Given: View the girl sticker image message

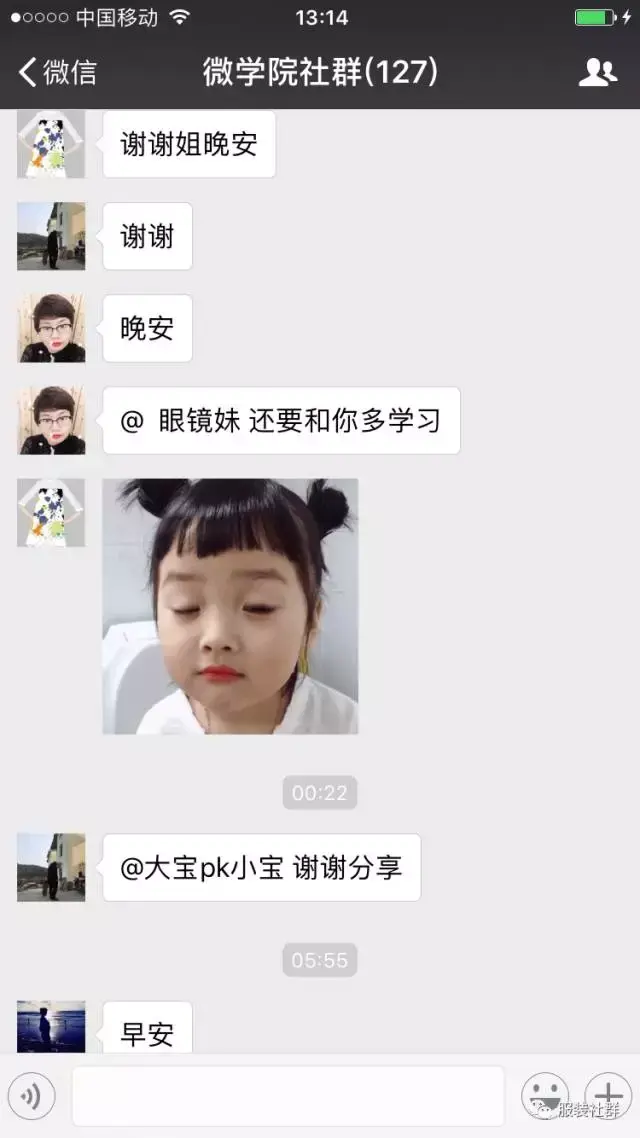Looking at the screenshot, I should (230, 606).
